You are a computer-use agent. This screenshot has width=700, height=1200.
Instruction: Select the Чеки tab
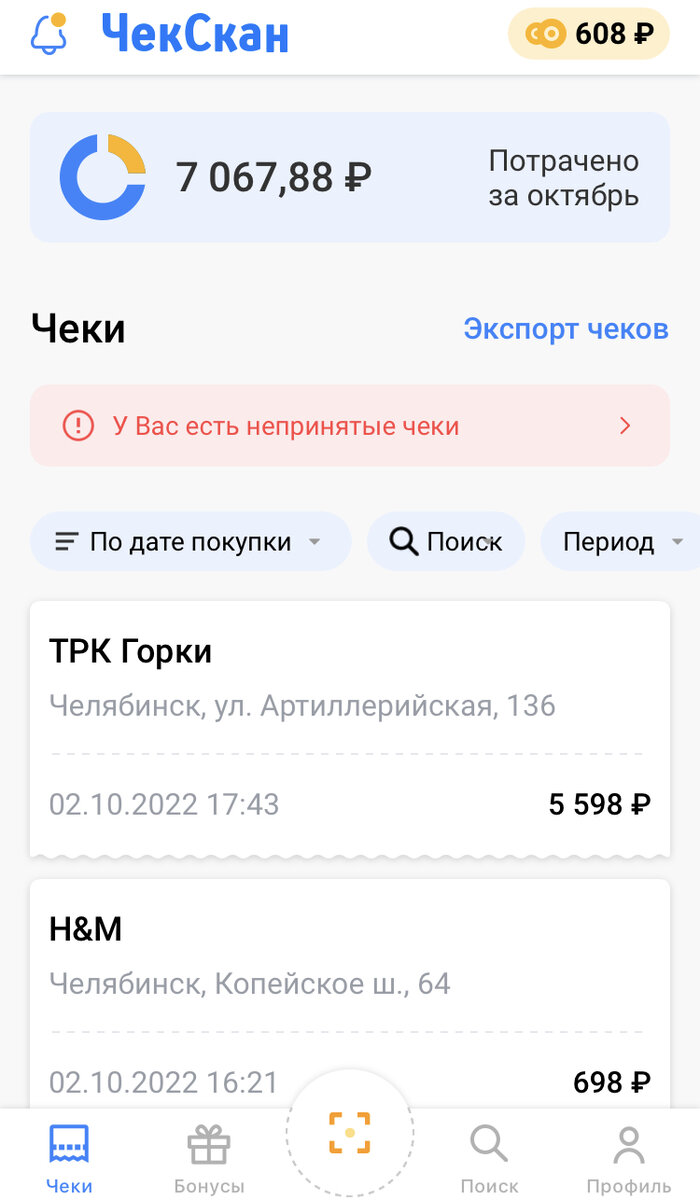pyautogui.click(x=69, y=1158)
